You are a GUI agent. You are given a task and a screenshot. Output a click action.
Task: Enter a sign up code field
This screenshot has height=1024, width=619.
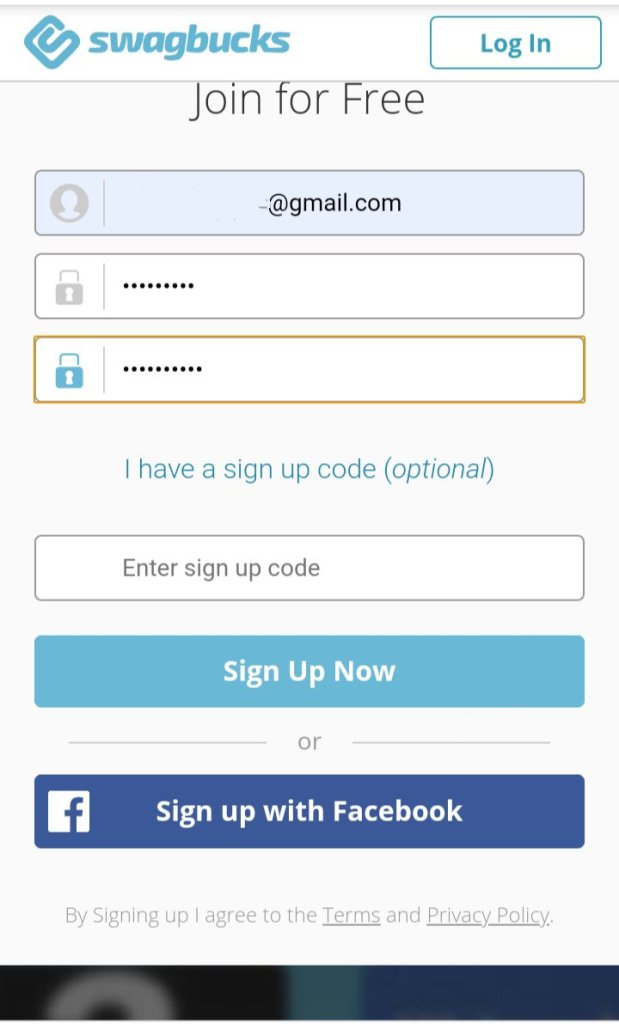point(309,568)
